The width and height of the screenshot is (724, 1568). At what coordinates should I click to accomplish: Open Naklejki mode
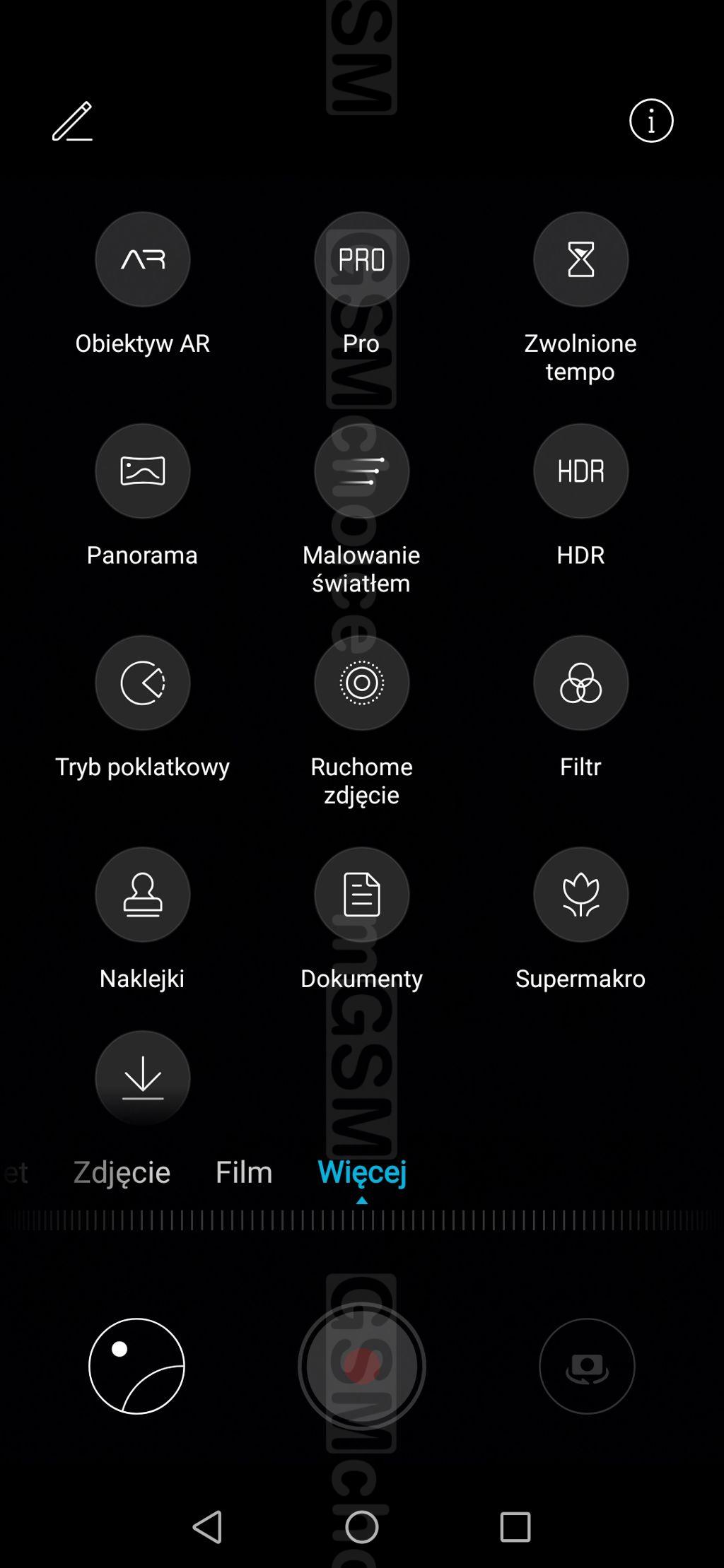[x=143, y=895]
